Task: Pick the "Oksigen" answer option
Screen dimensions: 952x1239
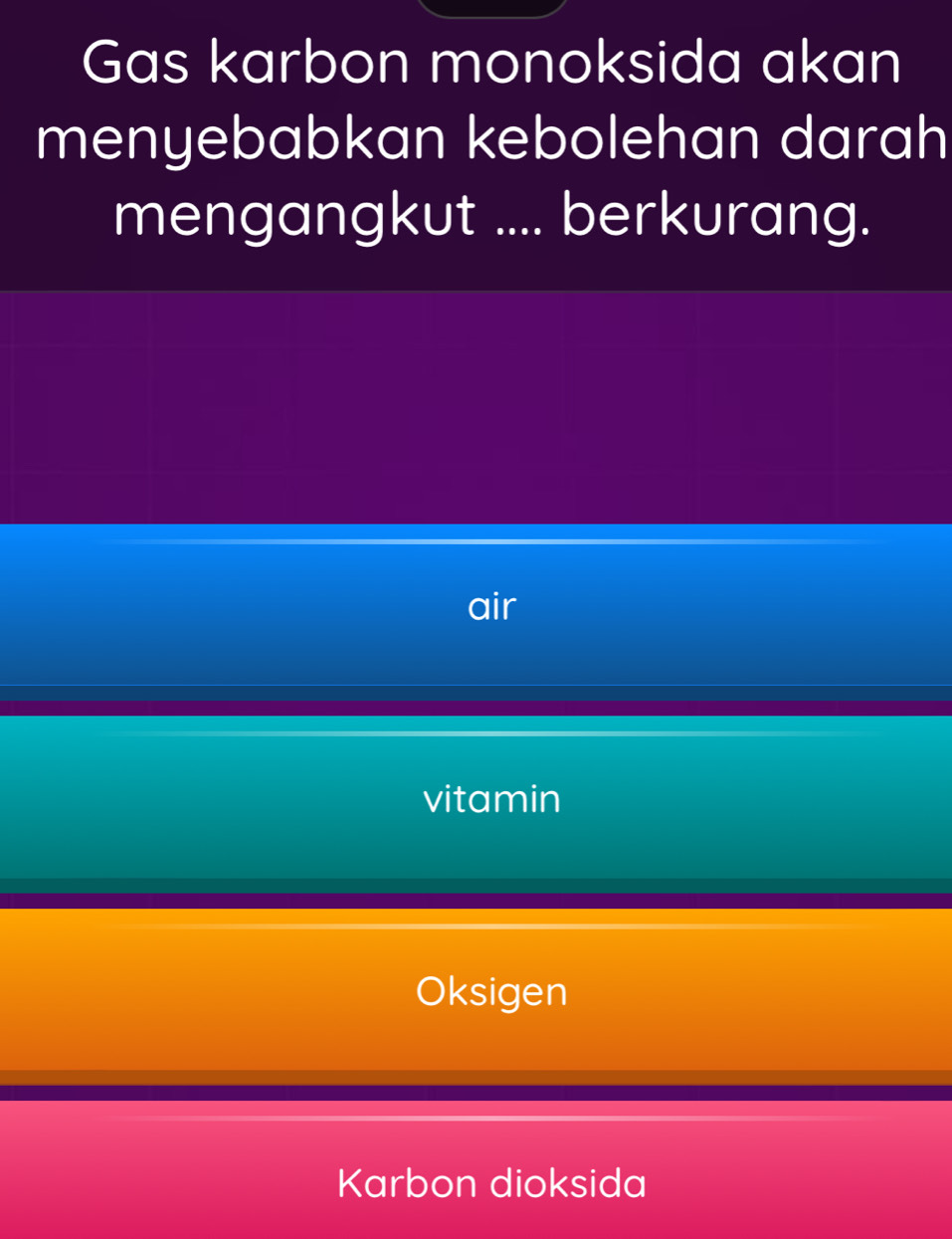Action: (491, 991)
